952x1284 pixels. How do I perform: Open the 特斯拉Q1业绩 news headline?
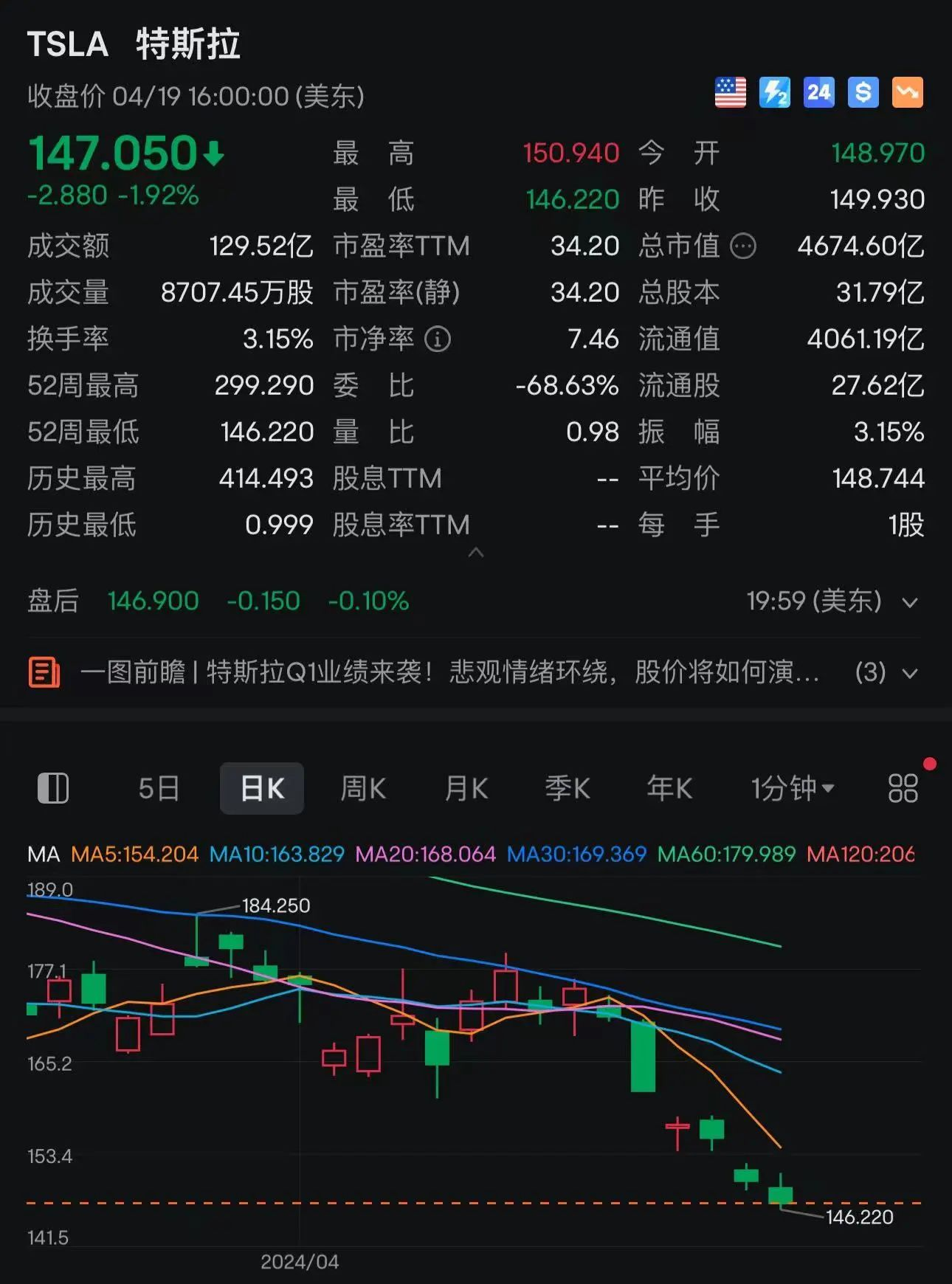tap(450, 672)
